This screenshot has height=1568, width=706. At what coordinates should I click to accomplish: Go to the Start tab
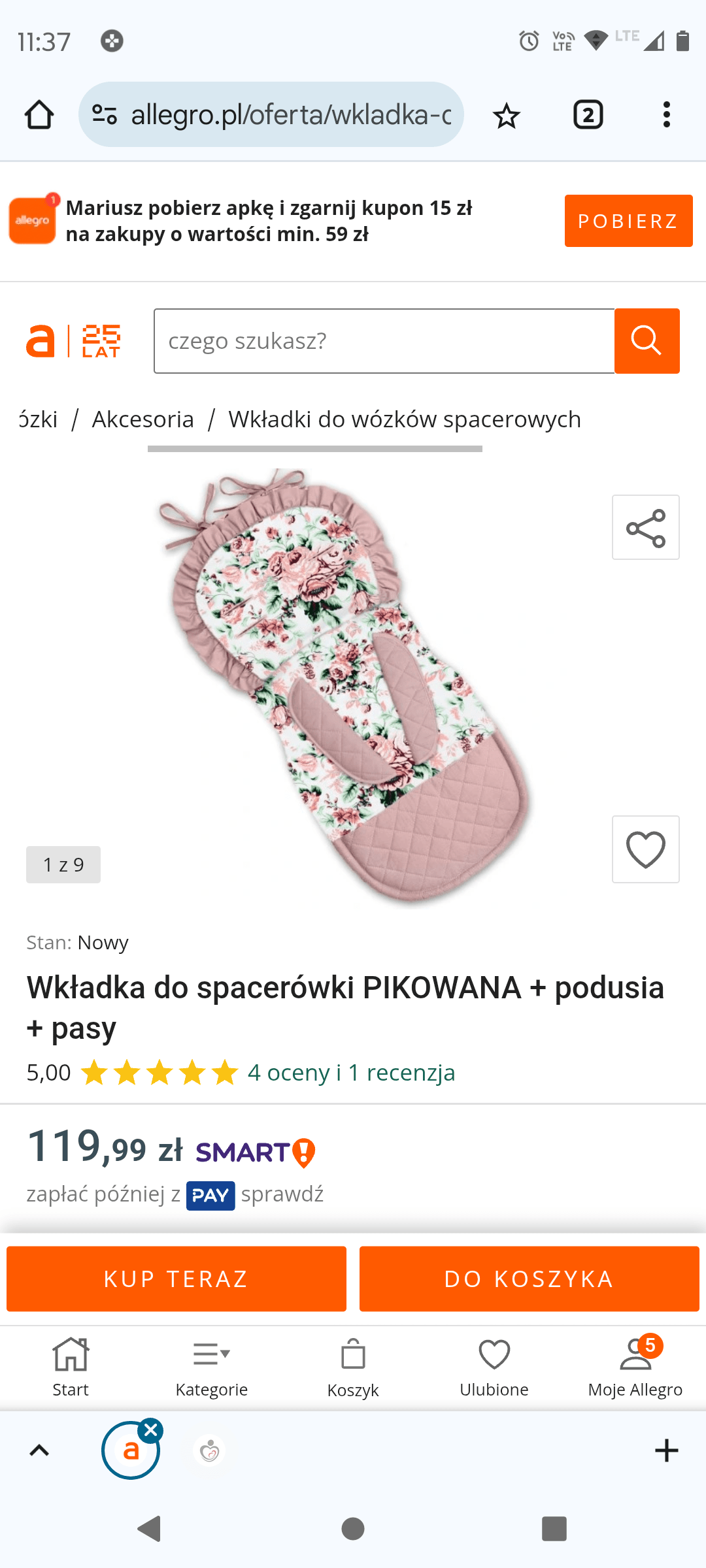pos(71,1365)
